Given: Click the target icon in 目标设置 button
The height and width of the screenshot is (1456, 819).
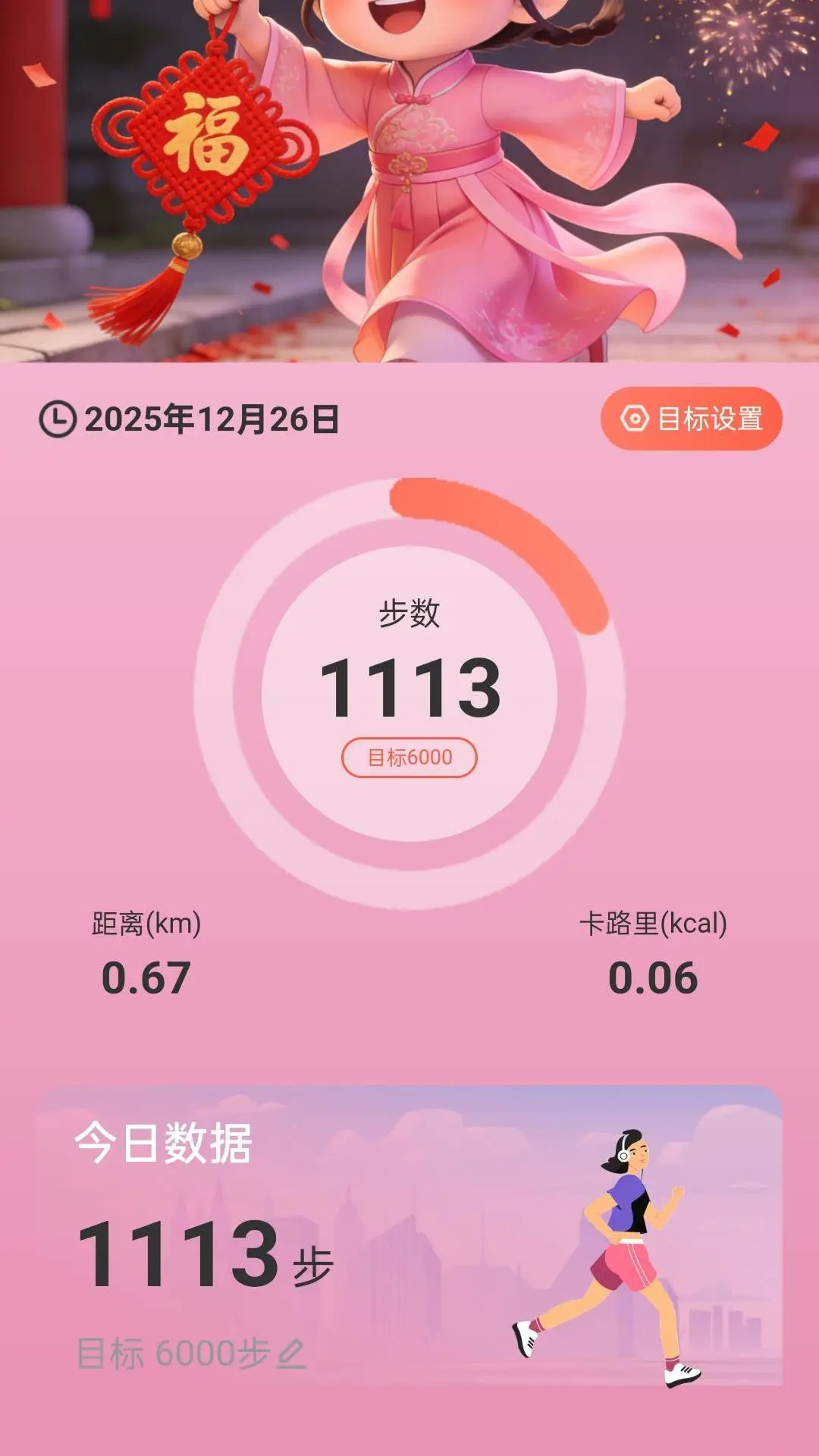Looking at the screenshot, I should [x=636, y=417].
